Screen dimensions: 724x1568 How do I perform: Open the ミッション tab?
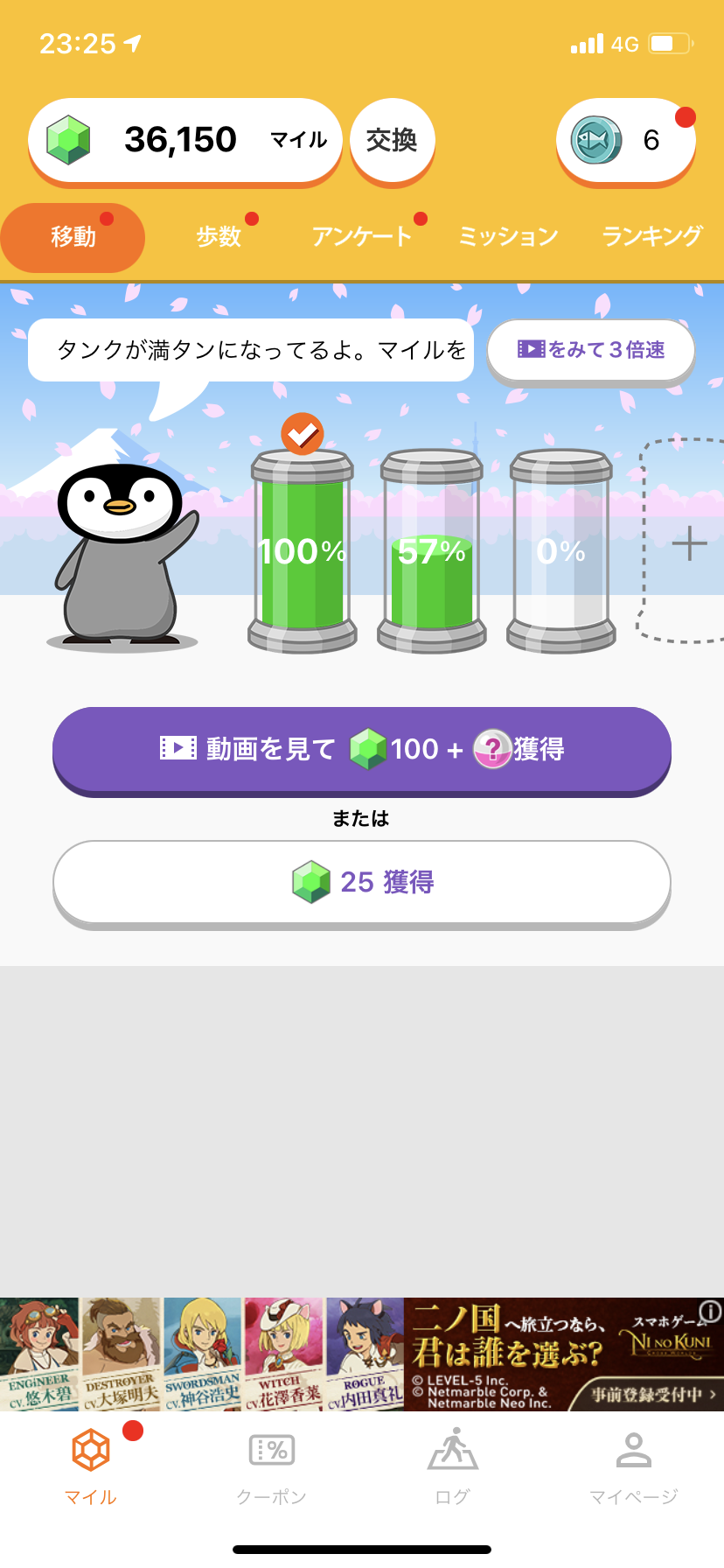(x=508, y=237)
